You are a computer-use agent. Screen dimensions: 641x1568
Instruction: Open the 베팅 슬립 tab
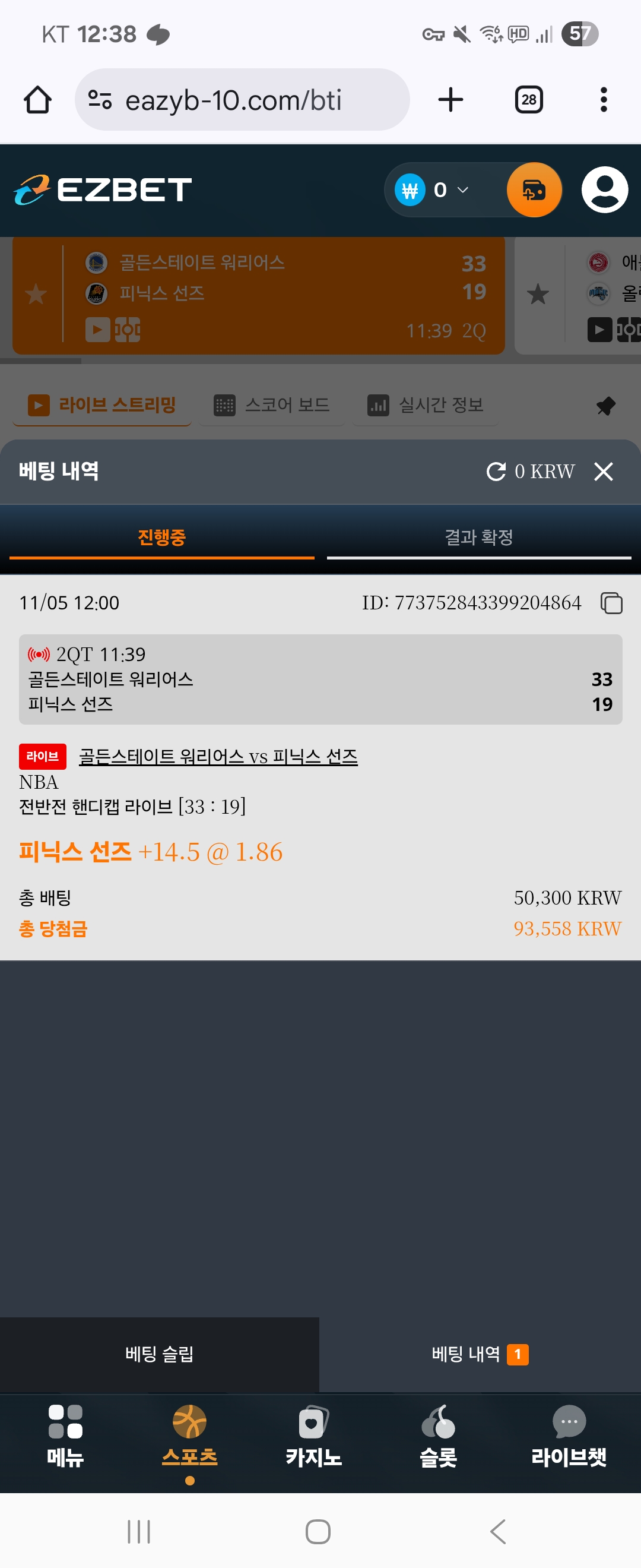[159, 1354]
